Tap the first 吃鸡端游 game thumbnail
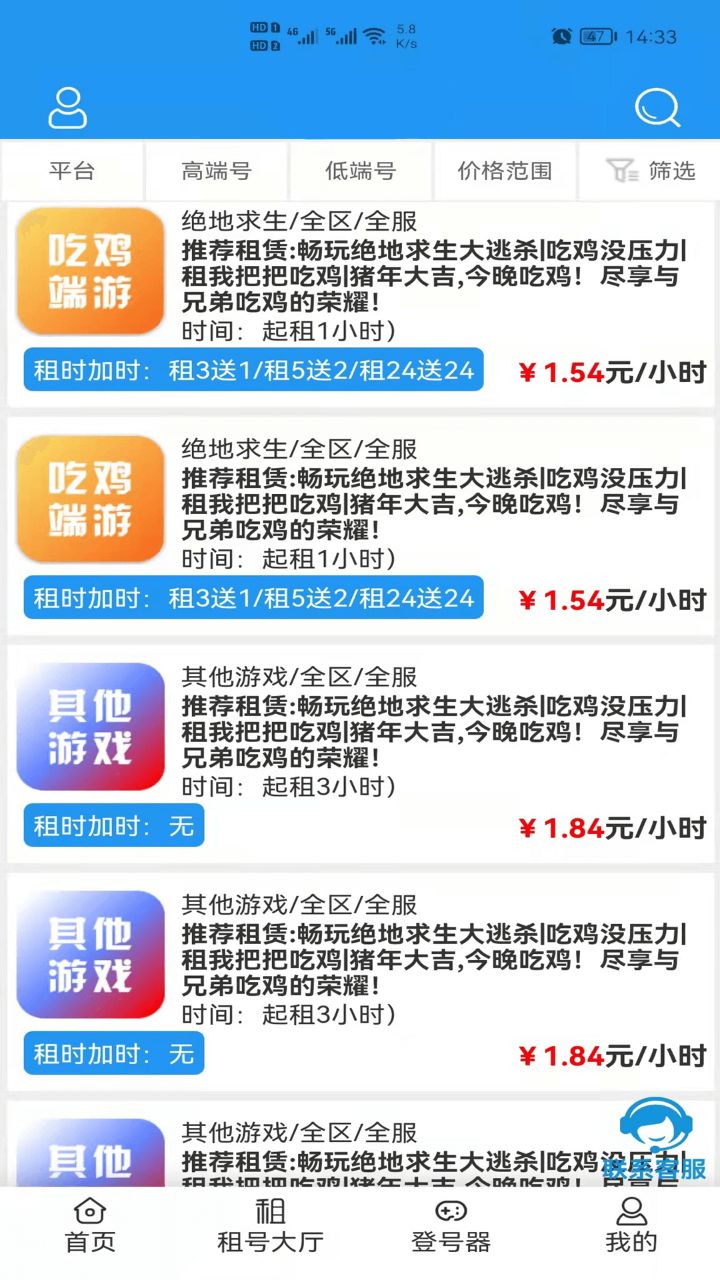Screen dimensions: 720x1280 coord(89,271)
